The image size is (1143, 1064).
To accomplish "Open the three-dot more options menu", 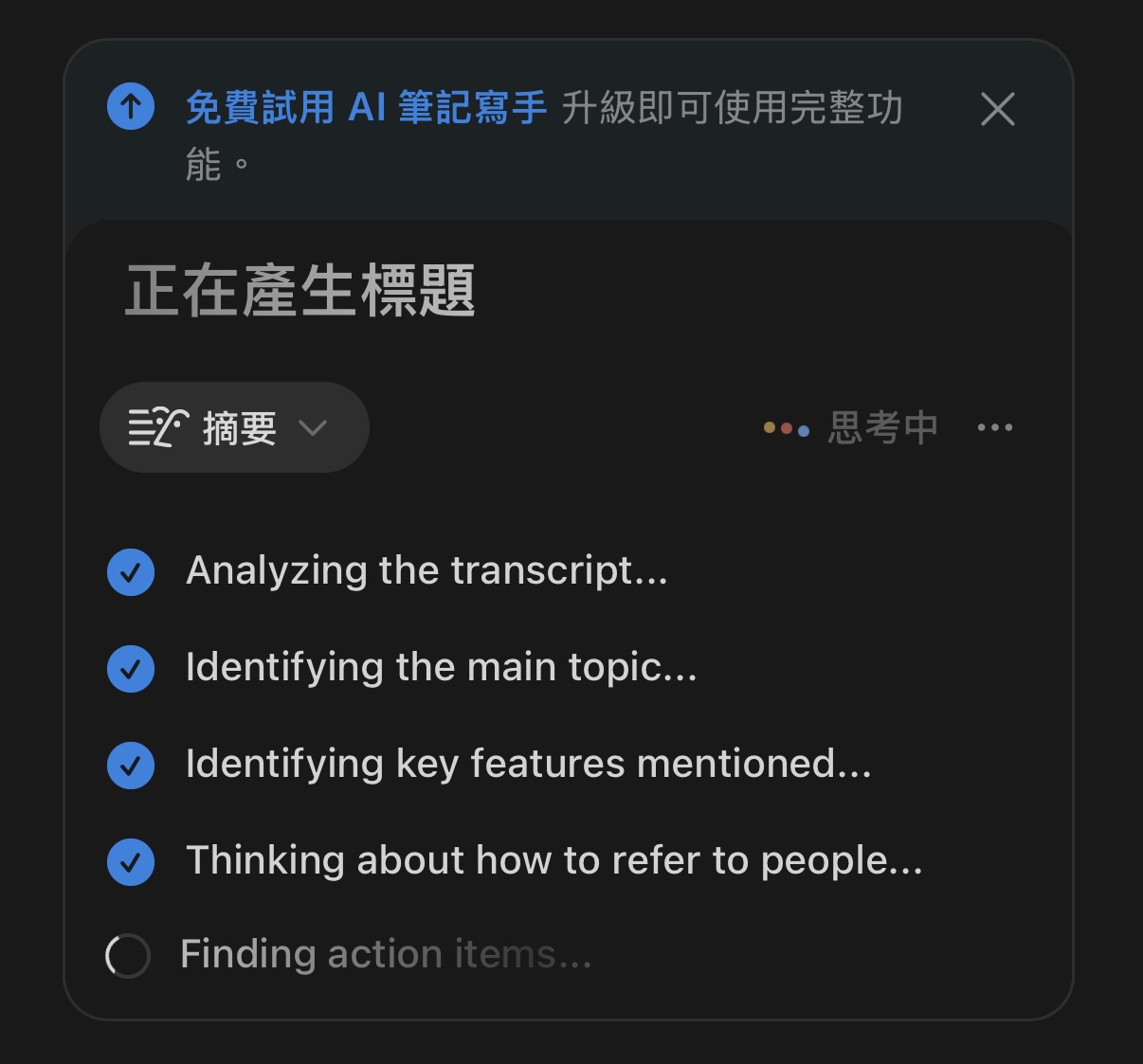I will [x=994, y=428].
